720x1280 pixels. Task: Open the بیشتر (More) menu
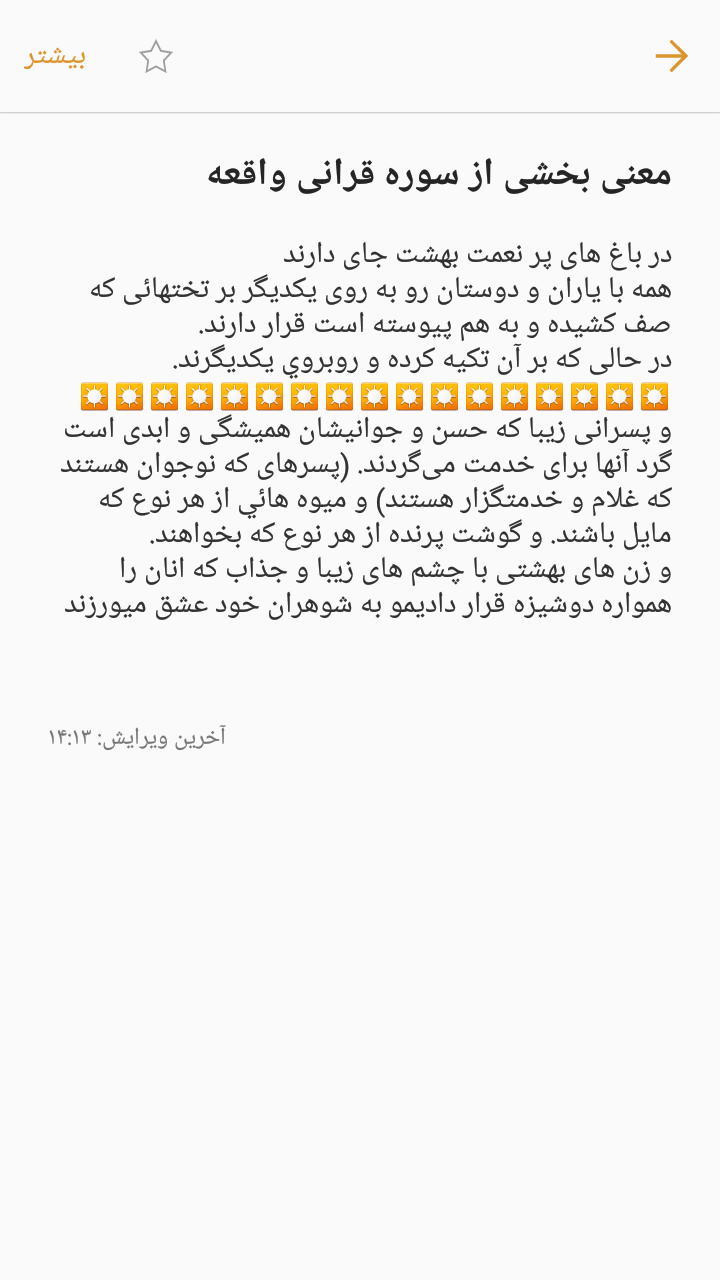[x=56, y=56]
